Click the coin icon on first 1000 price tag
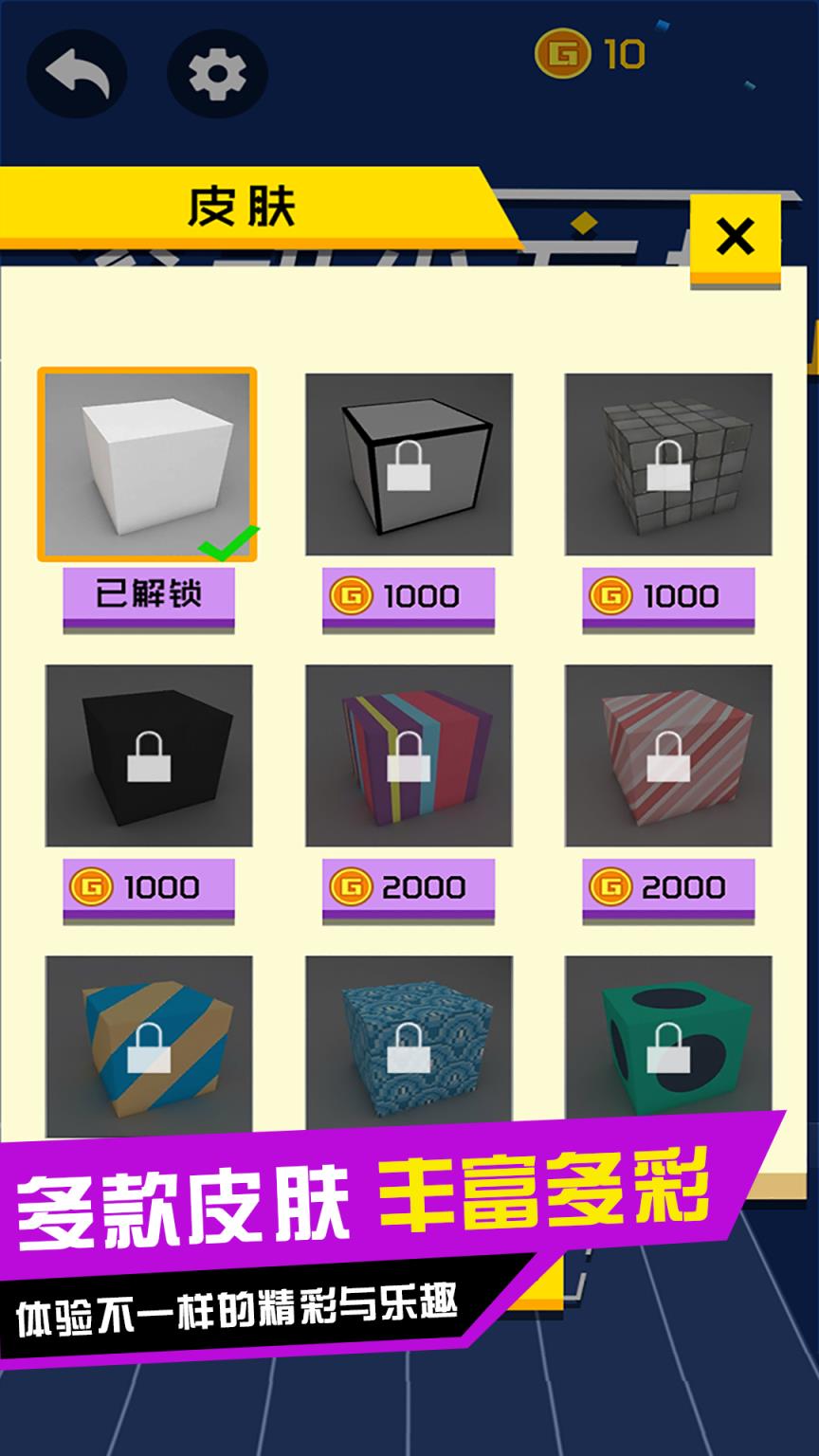The width and height of the screenshot is (819, 1456). 352,596
